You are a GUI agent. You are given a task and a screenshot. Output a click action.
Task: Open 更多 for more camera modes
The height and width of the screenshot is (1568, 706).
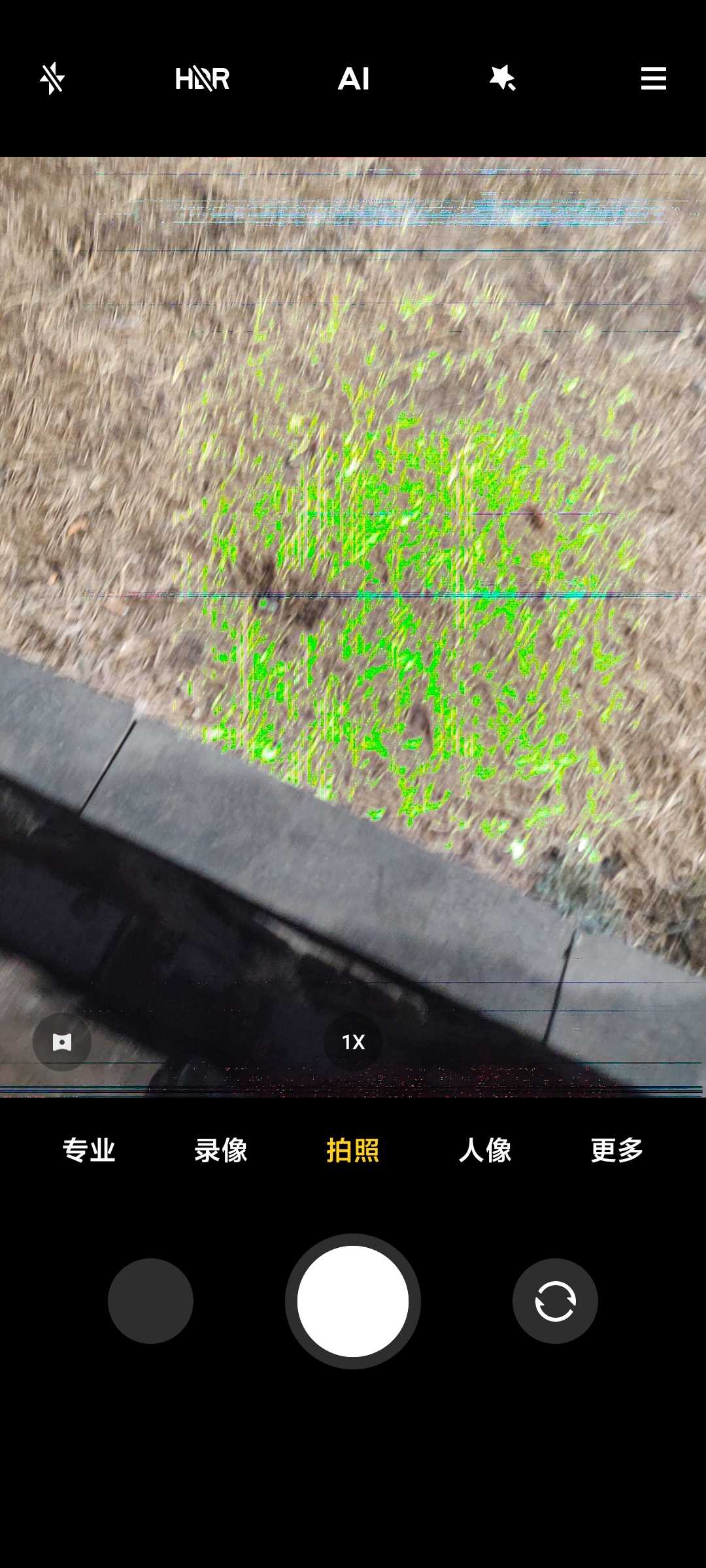pyautogui.click(x=617, y=1151)
